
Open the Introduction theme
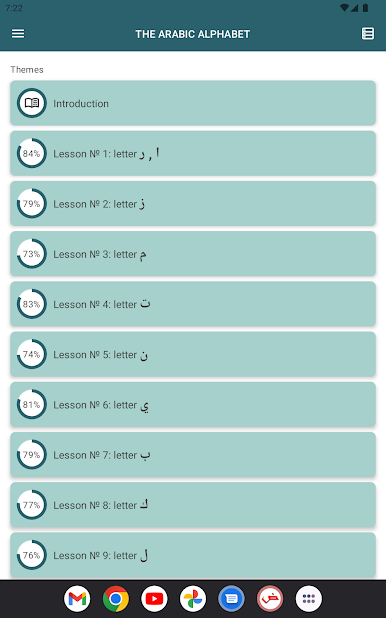coord(193,103)
